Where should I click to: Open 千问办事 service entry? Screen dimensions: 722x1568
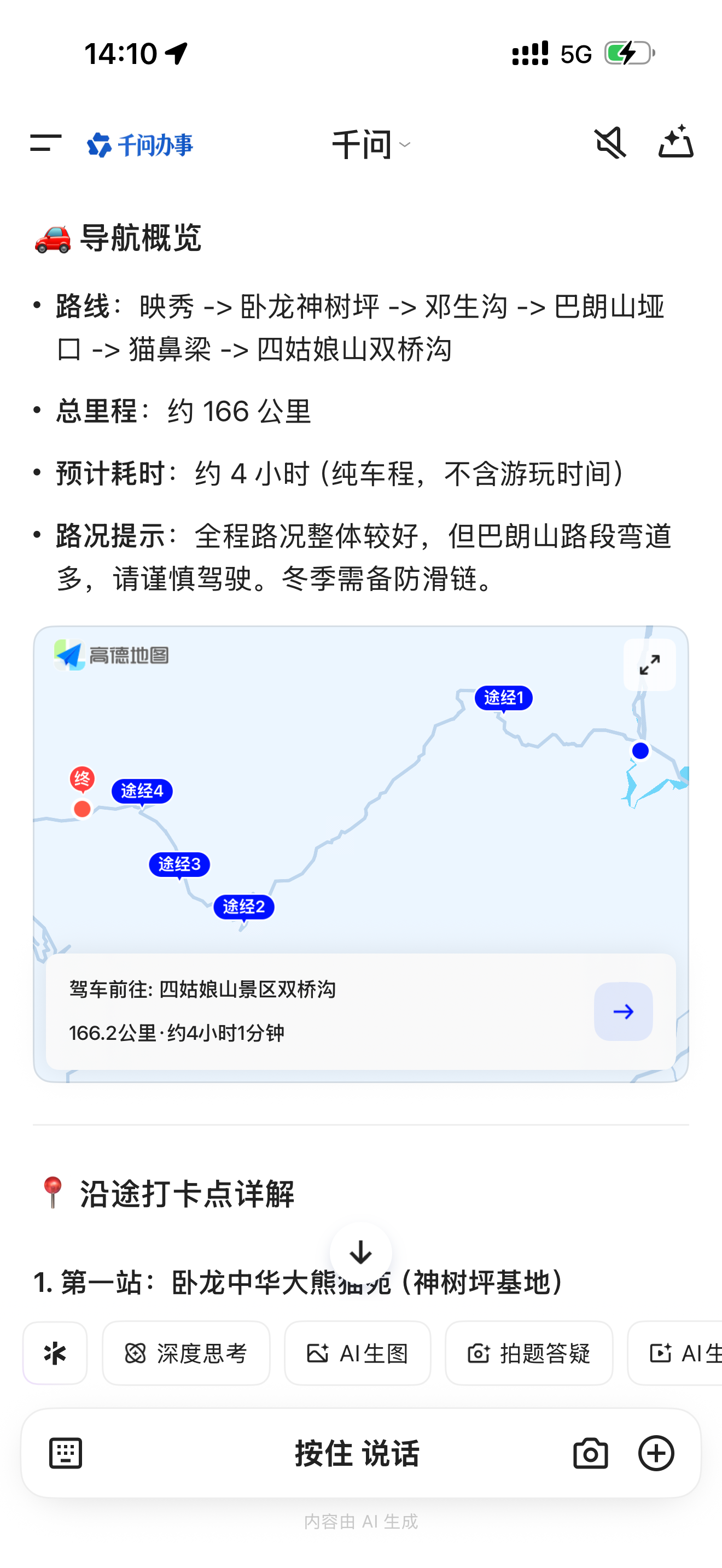click(x=140, y=145)
